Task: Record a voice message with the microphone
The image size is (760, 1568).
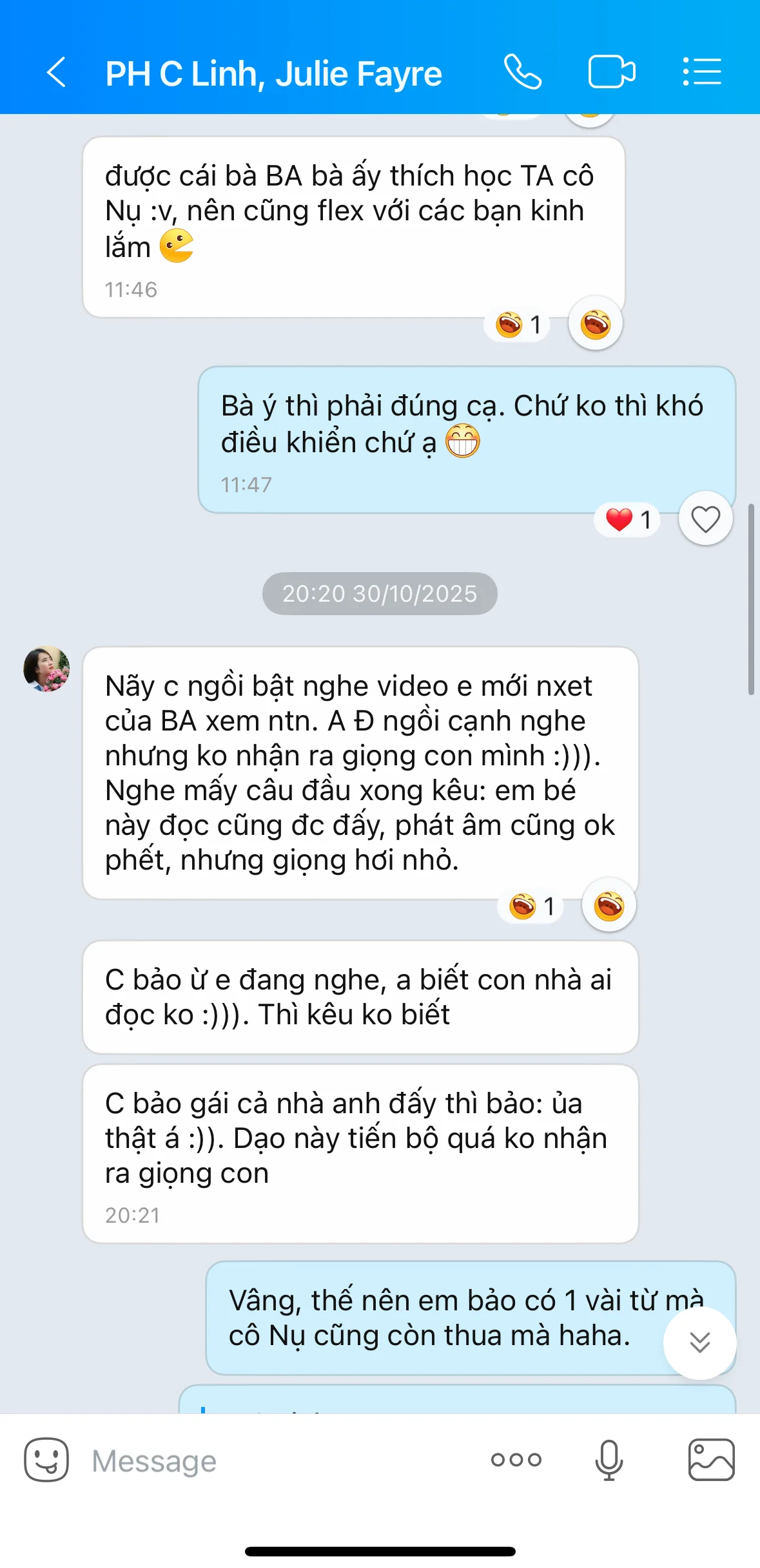Action: pos(608,1460)
